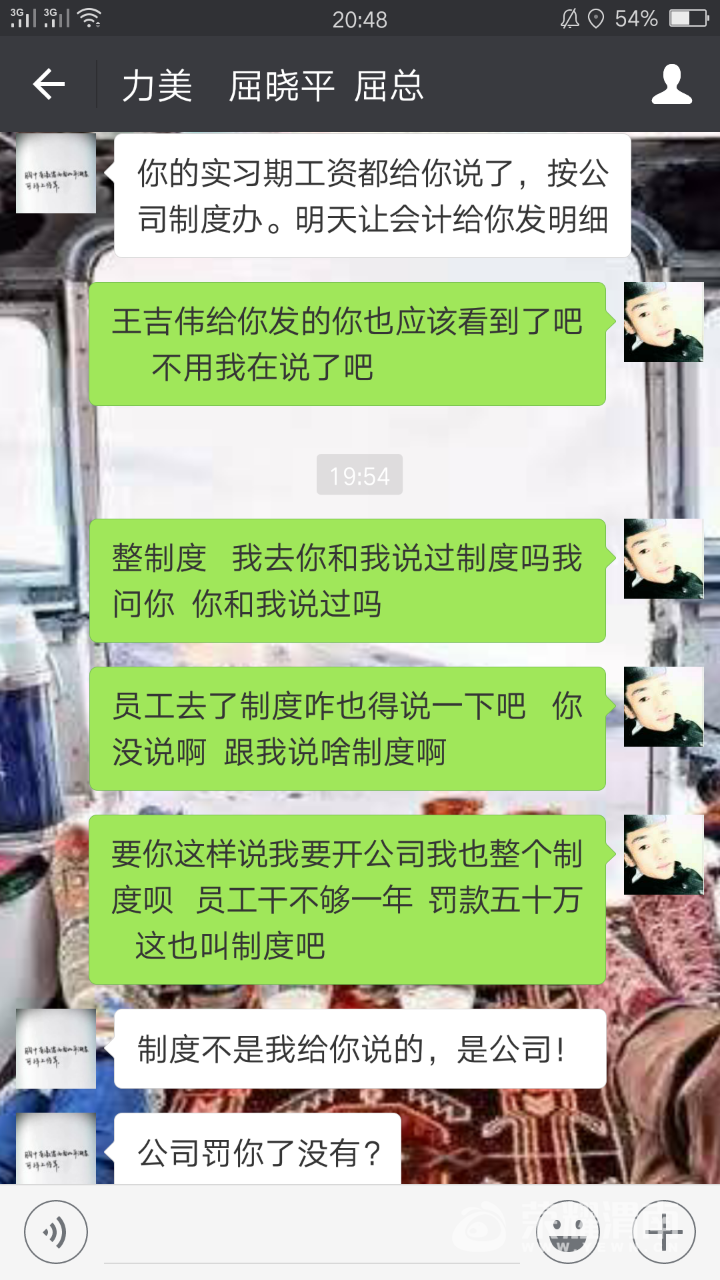Focus the message text field
The height and width of the screenshot is (1280, 720).
[x=308, y=1233]
